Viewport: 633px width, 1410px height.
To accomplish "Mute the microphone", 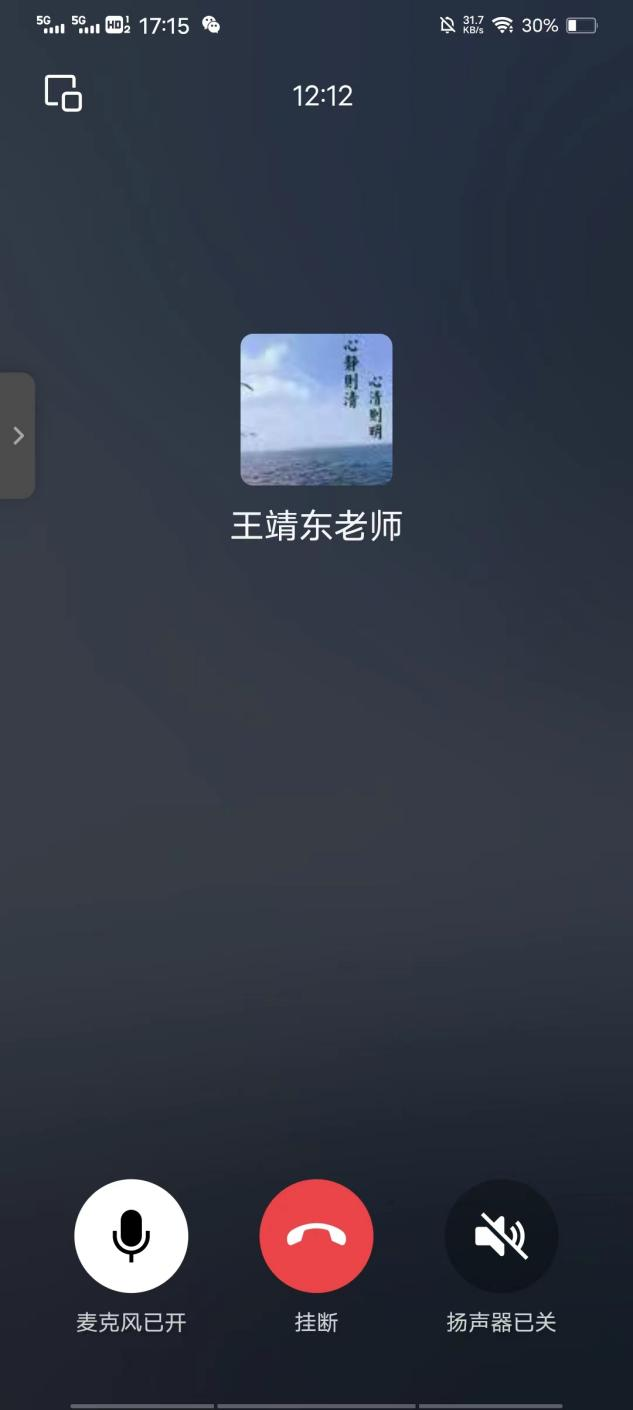I will tap(131, 1236).
